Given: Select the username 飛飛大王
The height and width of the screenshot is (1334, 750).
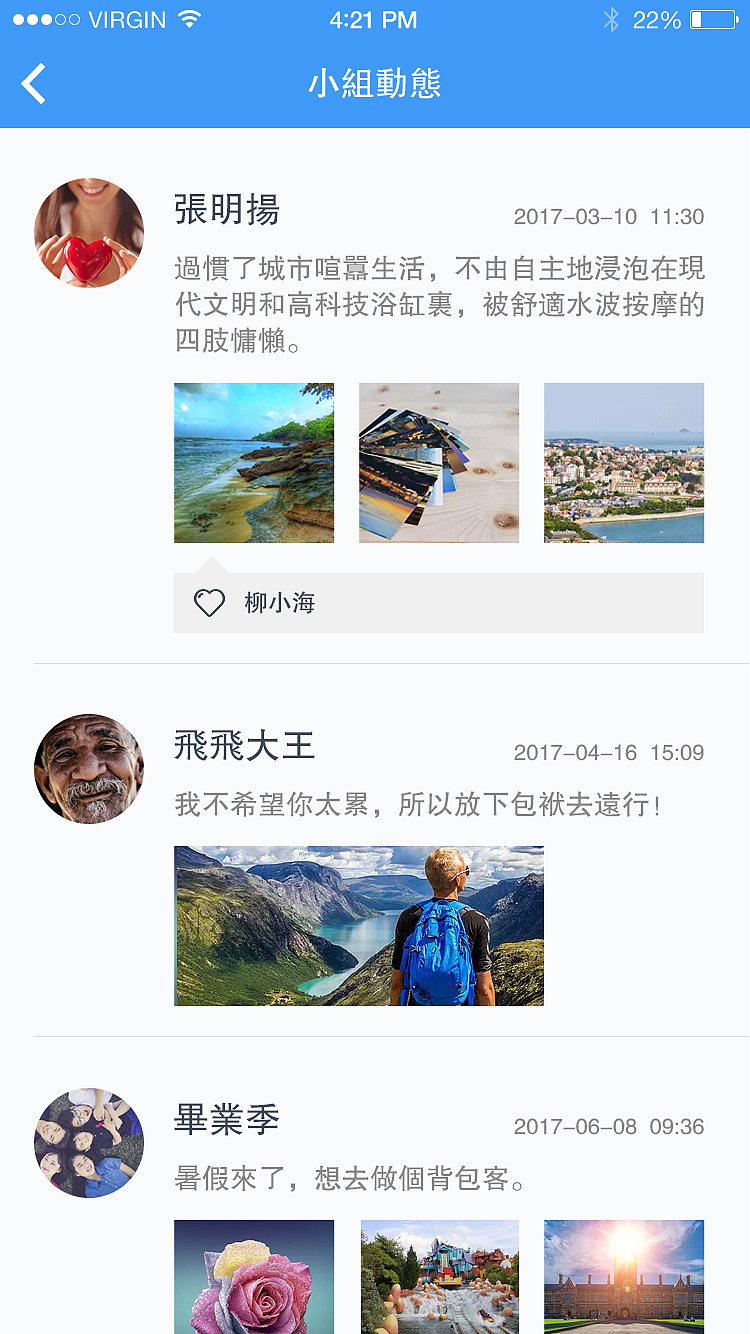Looking at the screenshot, I should pos(244,747).
